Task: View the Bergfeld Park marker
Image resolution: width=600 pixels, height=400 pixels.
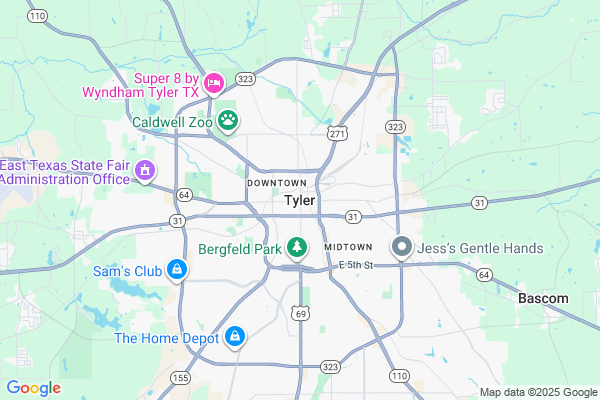Action: pos(296,247)
